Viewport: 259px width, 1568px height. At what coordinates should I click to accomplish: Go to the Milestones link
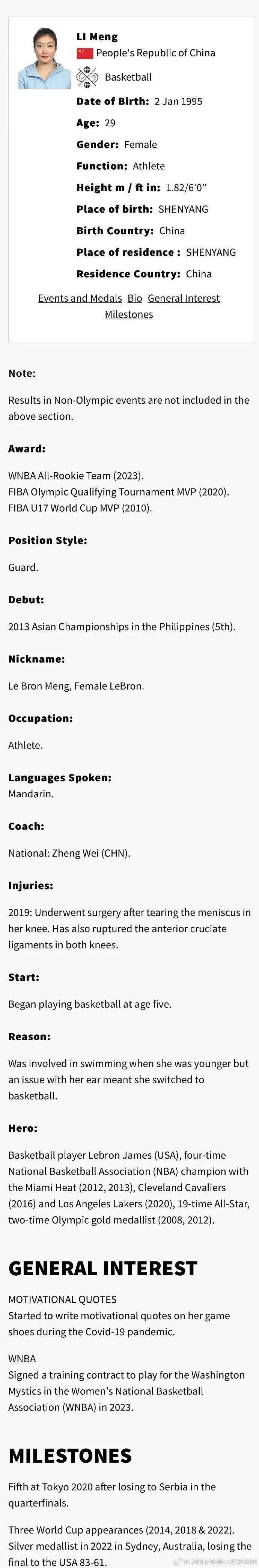tap(129, 314)
